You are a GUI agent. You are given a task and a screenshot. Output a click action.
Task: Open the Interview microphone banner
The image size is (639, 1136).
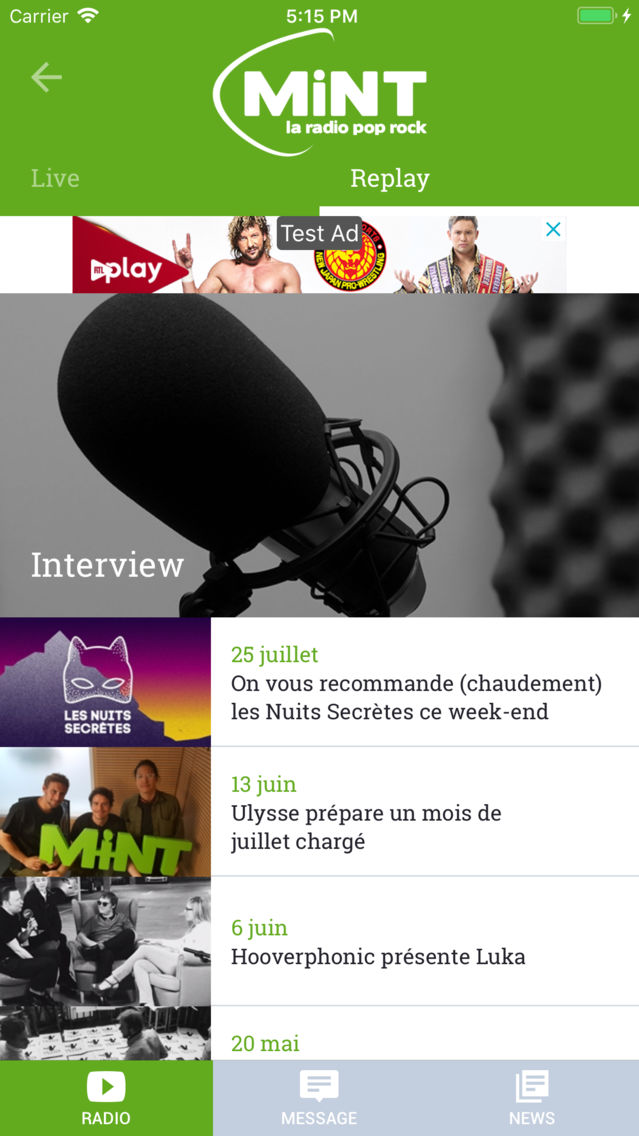pyautogui.click(x=320, y=455)
